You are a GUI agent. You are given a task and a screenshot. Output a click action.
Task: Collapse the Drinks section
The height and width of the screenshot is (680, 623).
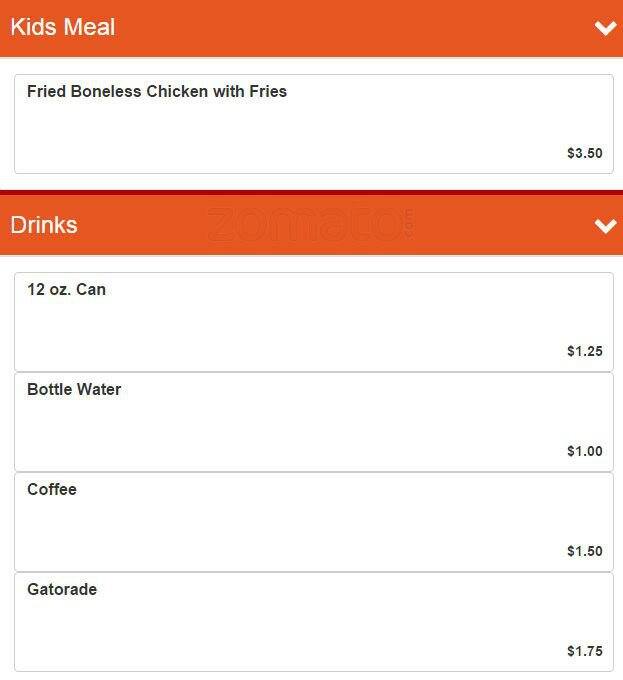coord(605,226)
